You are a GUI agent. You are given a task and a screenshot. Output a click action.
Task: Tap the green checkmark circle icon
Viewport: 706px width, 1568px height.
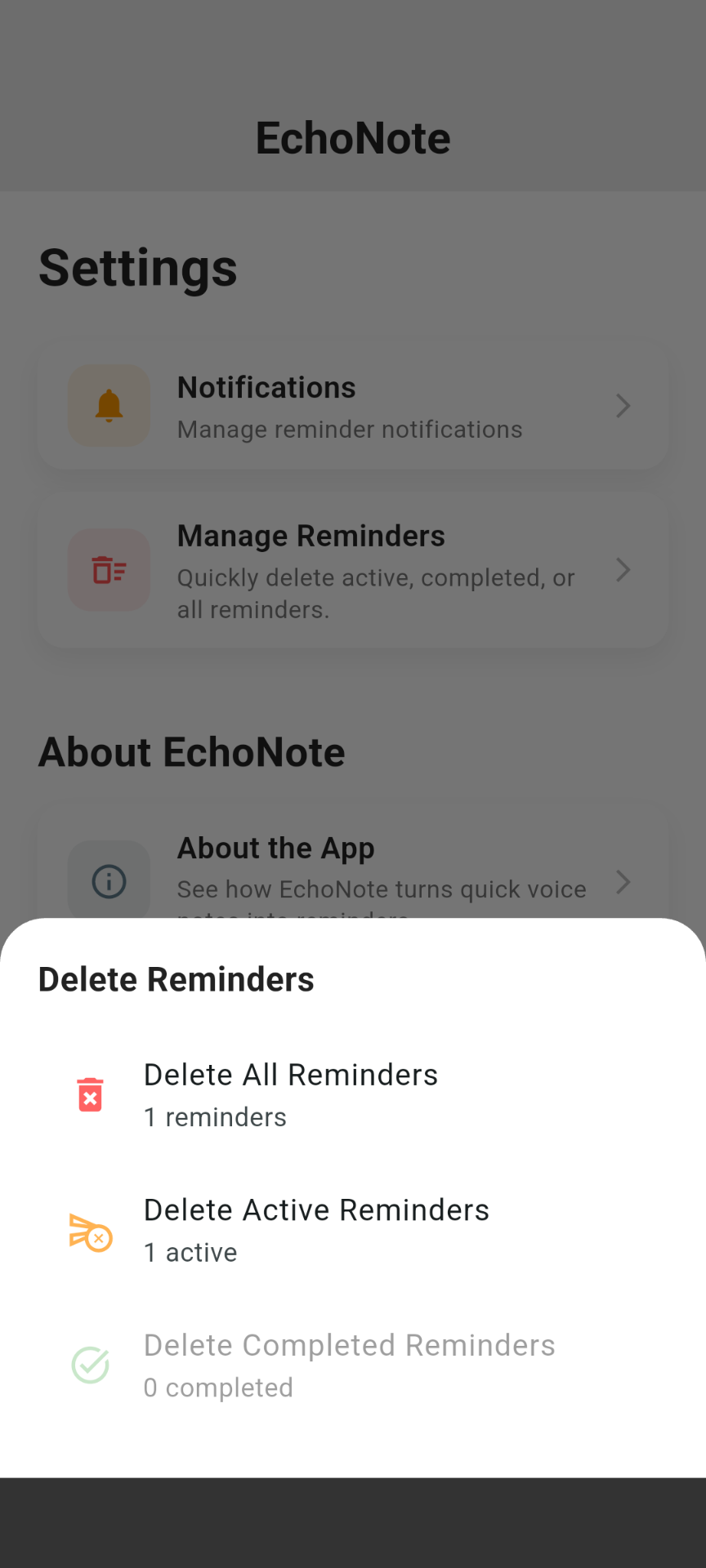tap(90, 1365)
